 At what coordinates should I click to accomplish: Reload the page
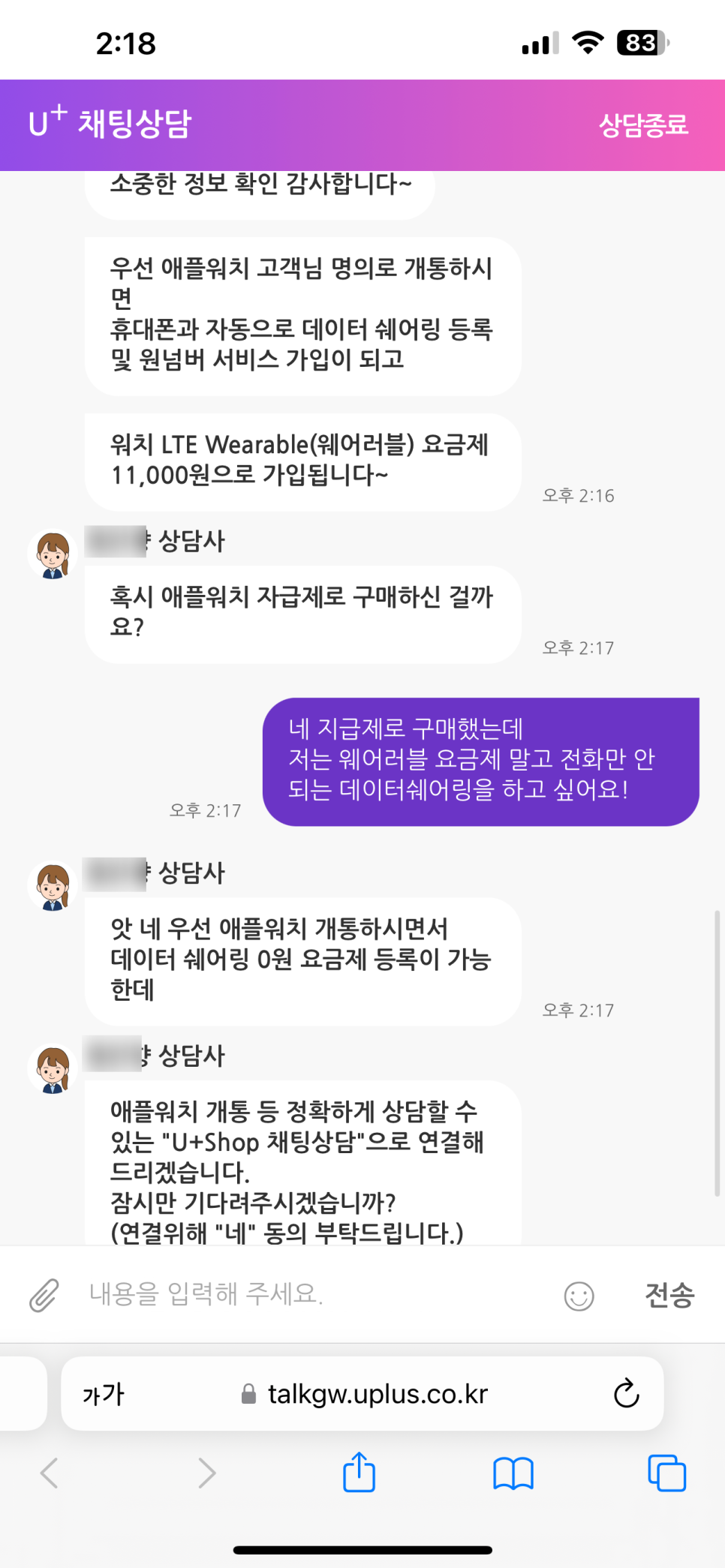626,1394
